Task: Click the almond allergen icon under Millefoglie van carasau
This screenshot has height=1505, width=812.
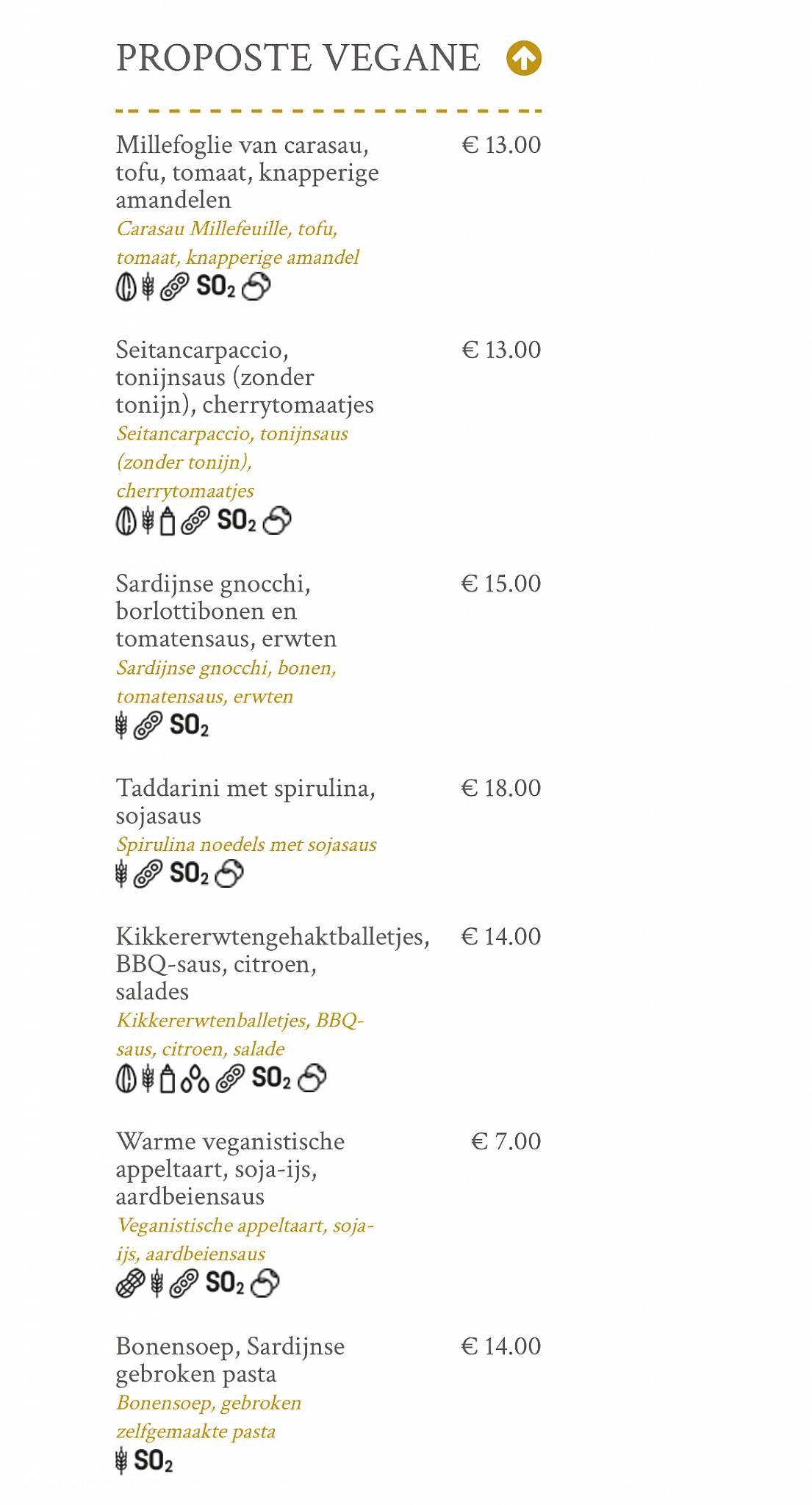Action: point(126,285)
